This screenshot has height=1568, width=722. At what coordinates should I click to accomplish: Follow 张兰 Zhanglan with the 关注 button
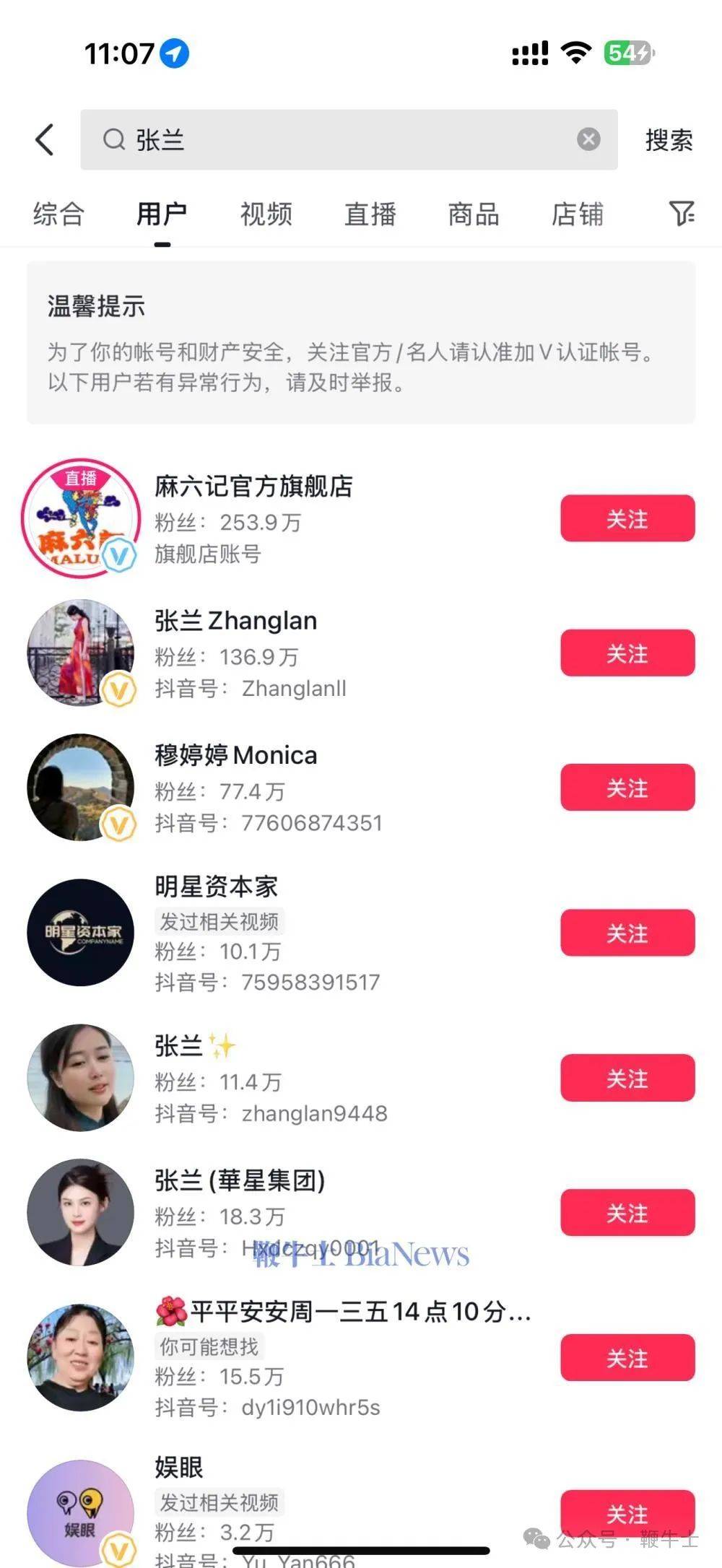(x=627, y=653)
